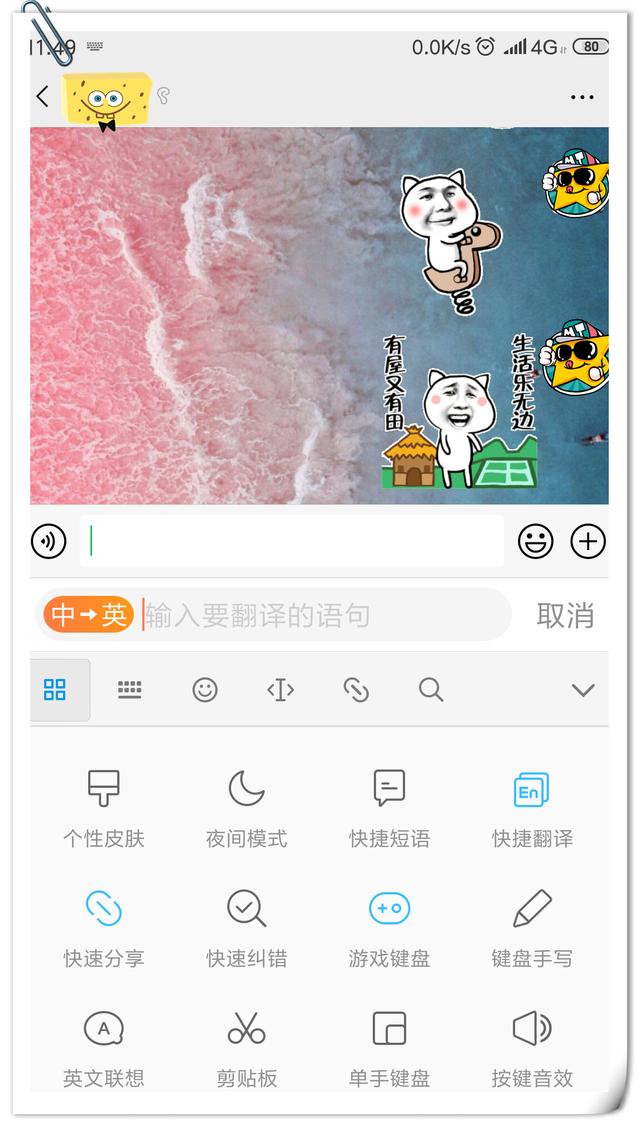Screen dimensions: 640x1127
Task: Open 快捷短语 quick phrases
Action: [389, 808]
